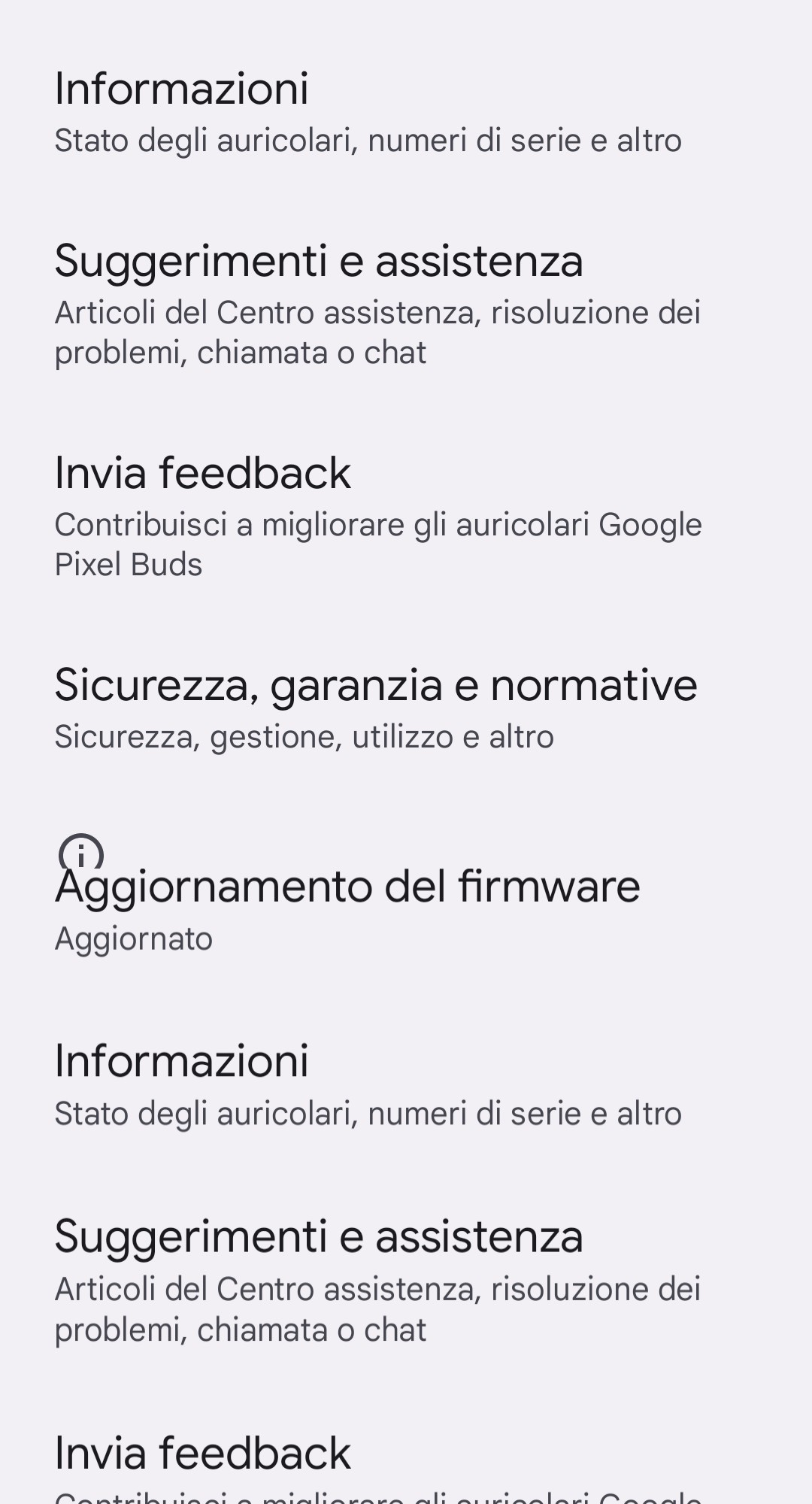Open Aggiornamento del firmware row
The height and width of the screenshot is (1504, 812).
(x=347, y=906)
